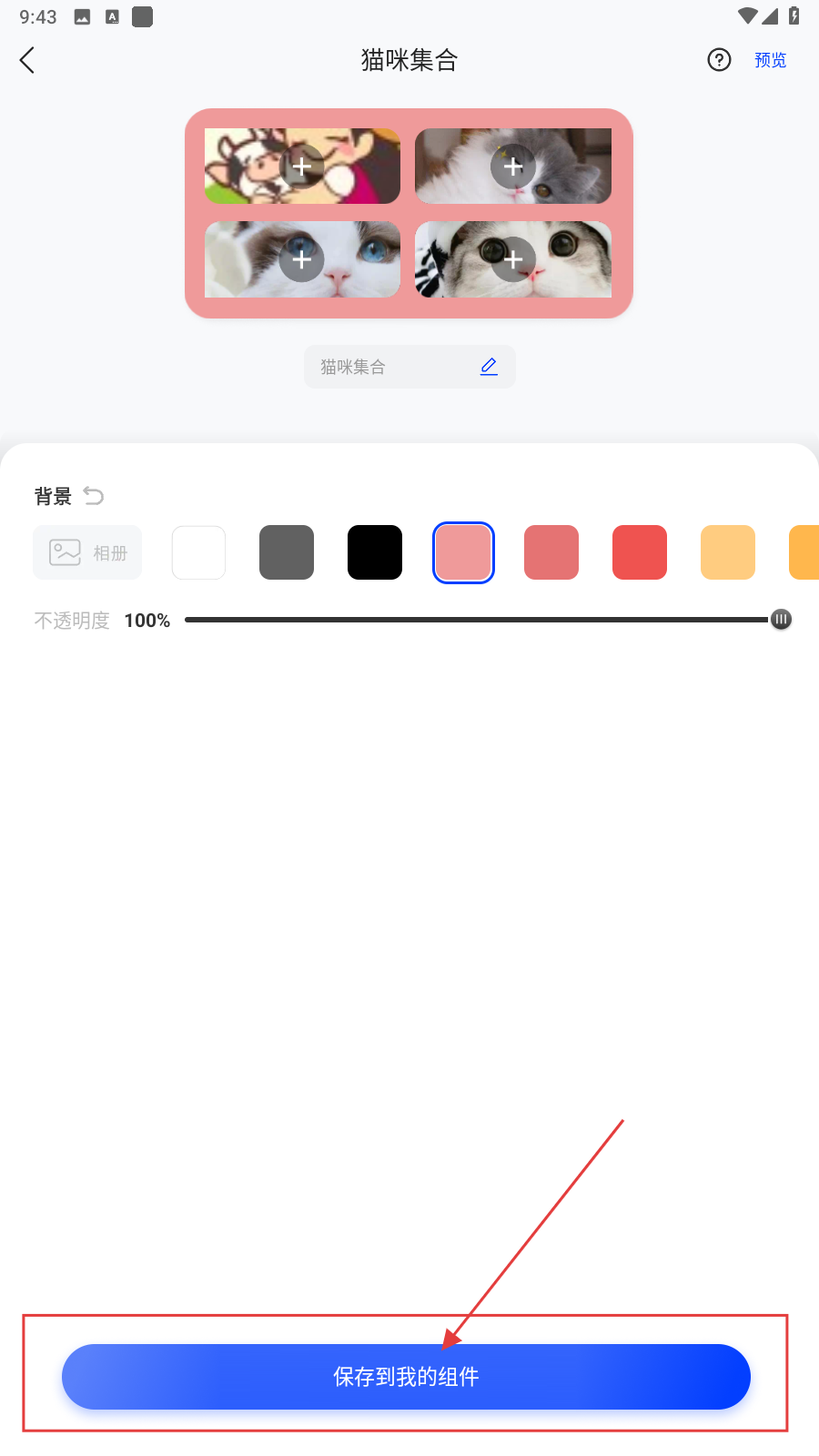Choose a background from 相册
819x1456 pixels.
(x=87, y=552)
